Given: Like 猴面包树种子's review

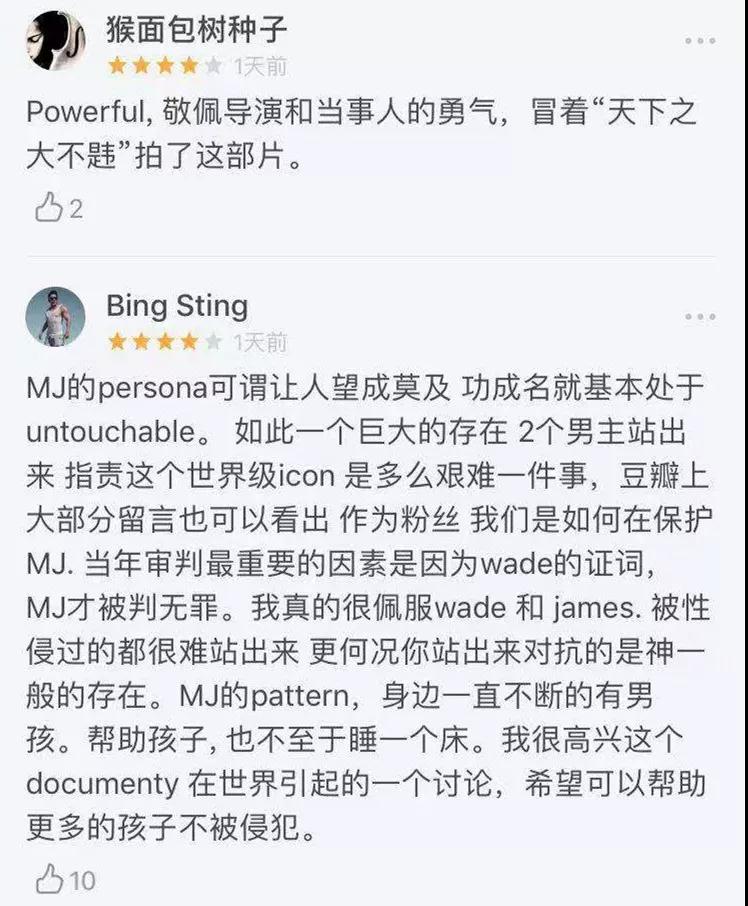Looking at the screenshot, I should (49, 207).
